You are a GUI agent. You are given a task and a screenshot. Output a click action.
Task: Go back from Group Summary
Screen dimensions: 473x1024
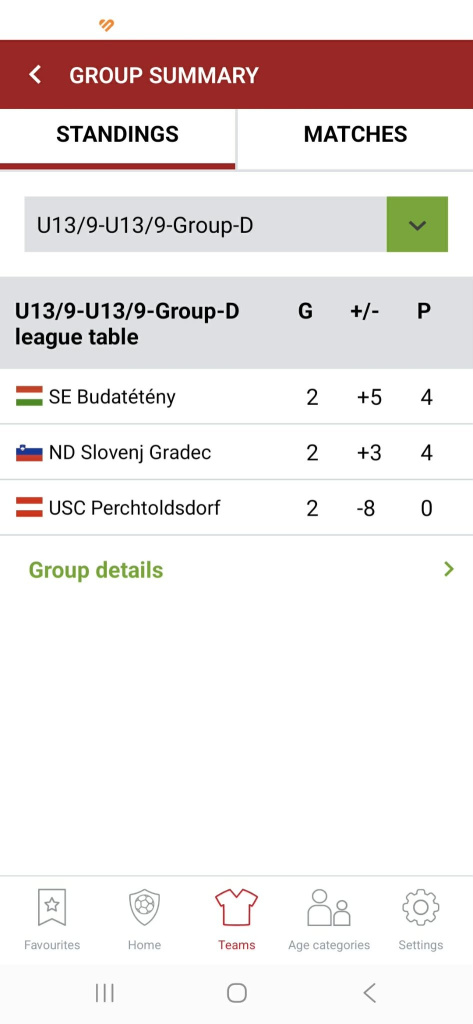[x=35, y=75]
